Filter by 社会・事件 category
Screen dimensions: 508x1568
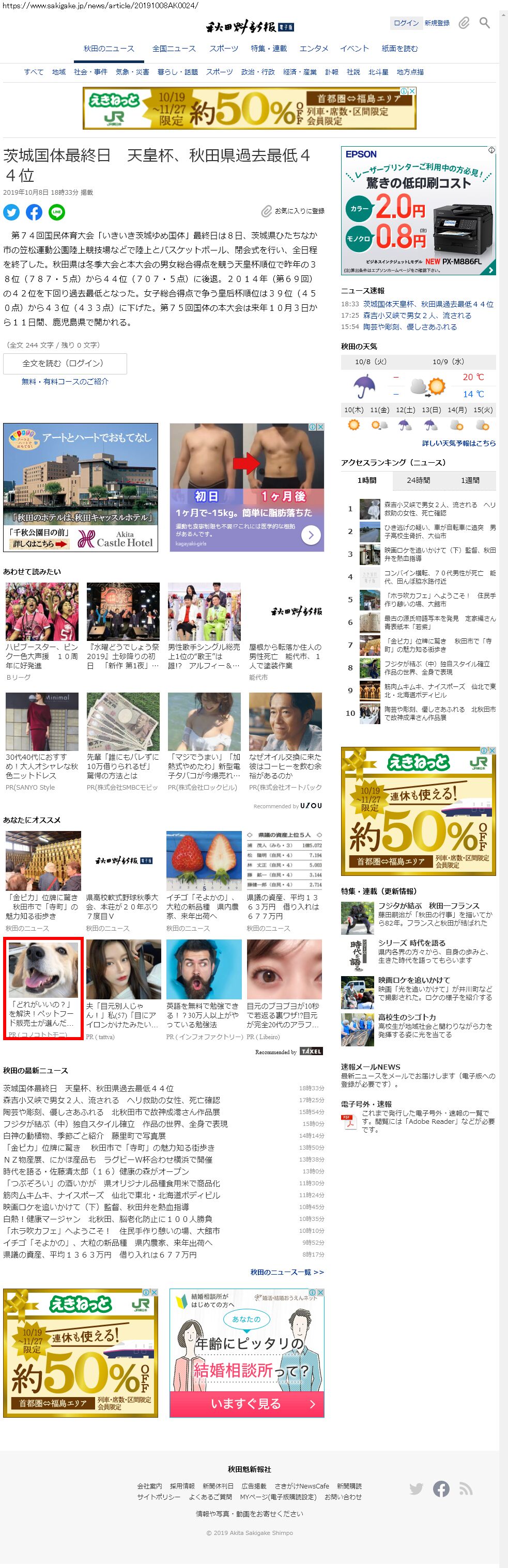click(x=90, y=72)
